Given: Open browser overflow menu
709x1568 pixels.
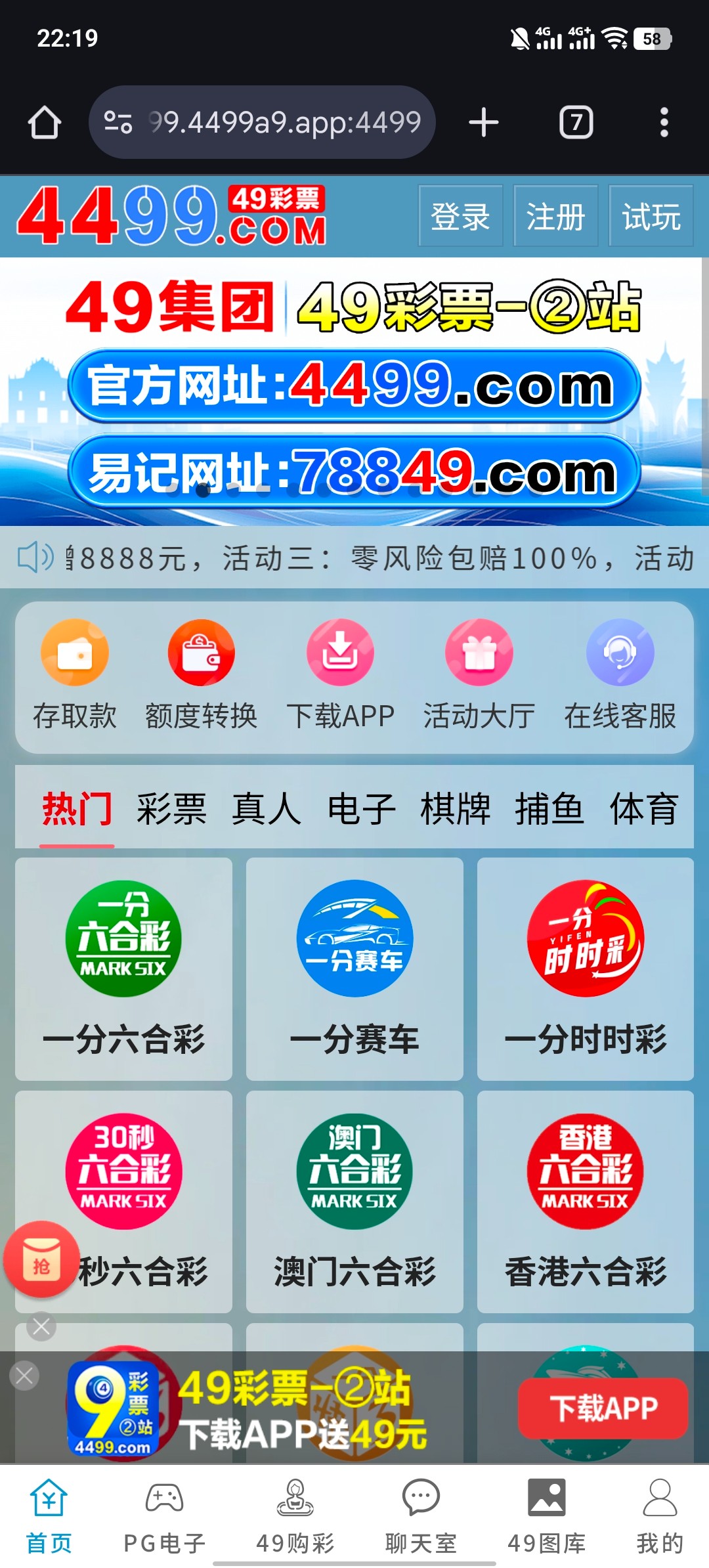Looking at the screenshot, I should 664,123.
